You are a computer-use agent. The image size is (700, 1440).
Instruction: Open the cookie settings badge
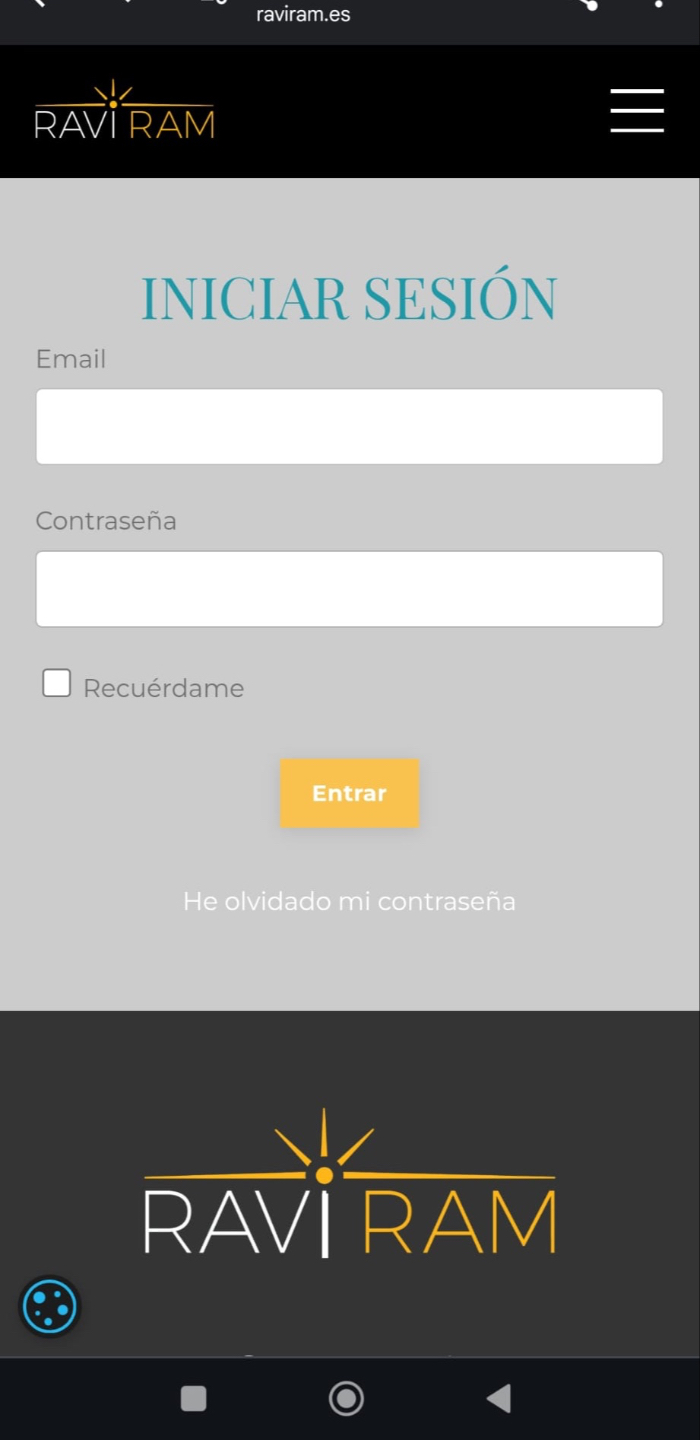coord(50,1306)
